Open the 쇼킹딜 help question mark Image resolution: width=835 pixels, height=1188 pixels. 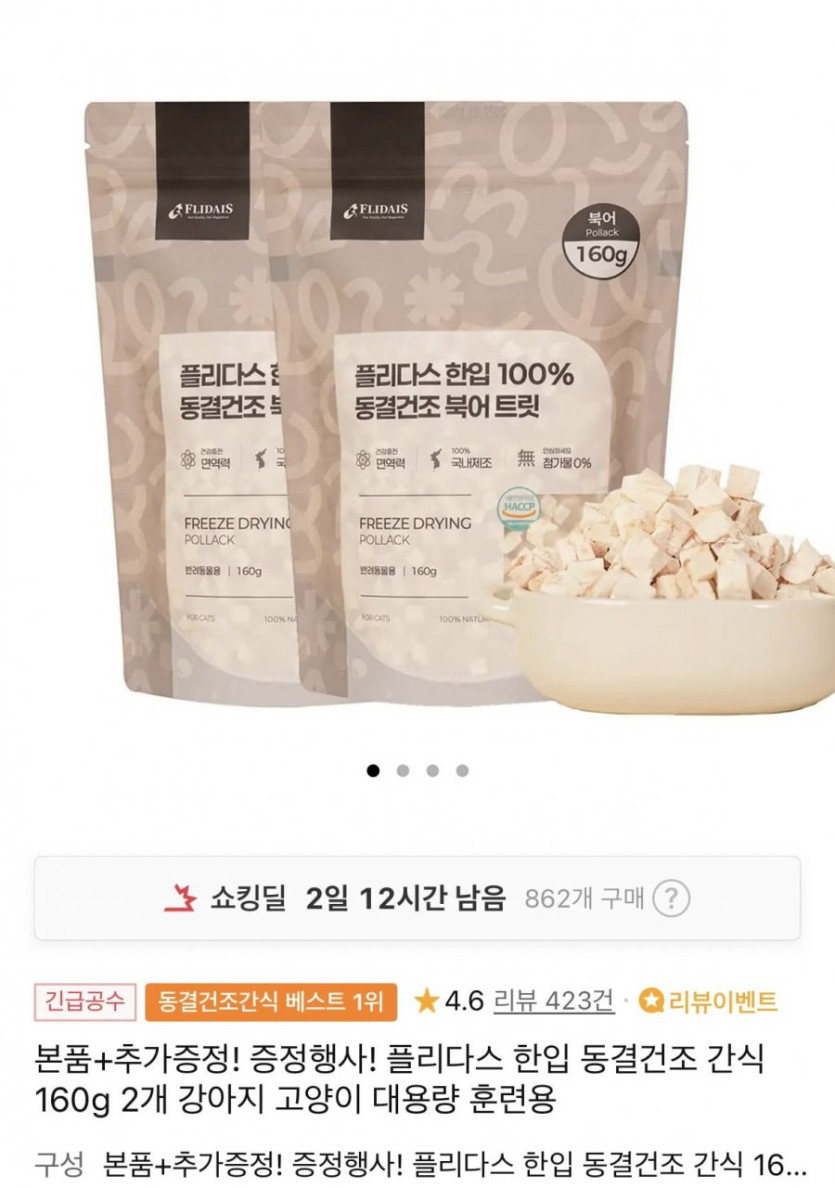click(x=670, y=898)
